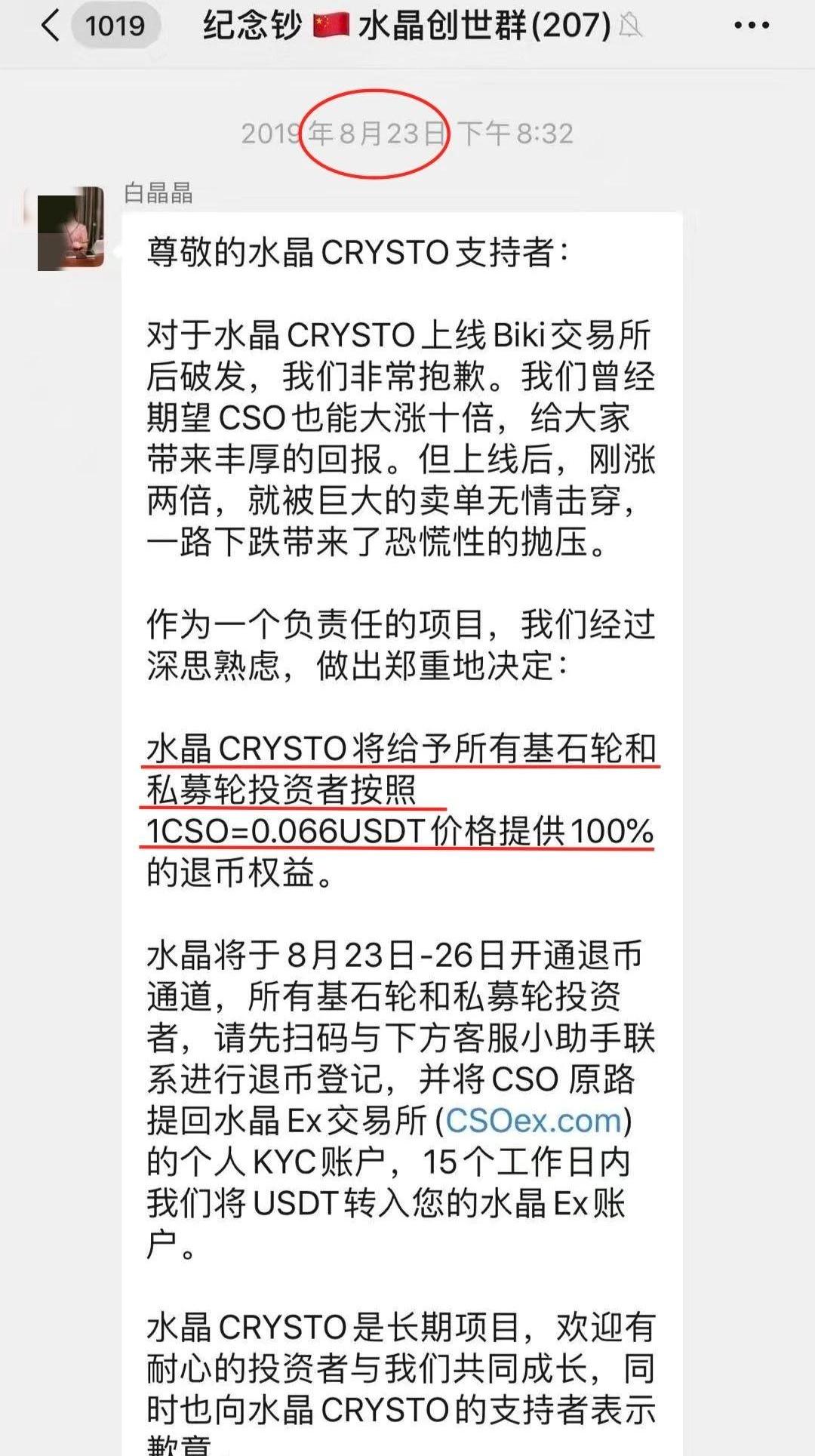Viewport: 815px width, 1456px height.
Task: Go back to the chat list
Action: (x=50, y=26)
